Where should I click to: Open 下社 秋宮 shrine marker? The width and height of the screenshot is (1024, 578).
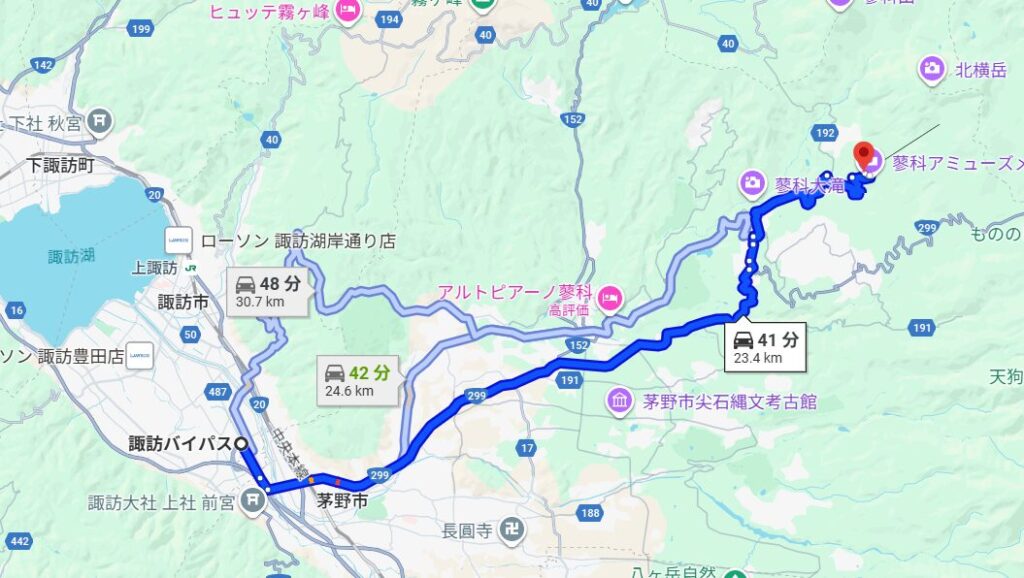(x=99, y=122)
